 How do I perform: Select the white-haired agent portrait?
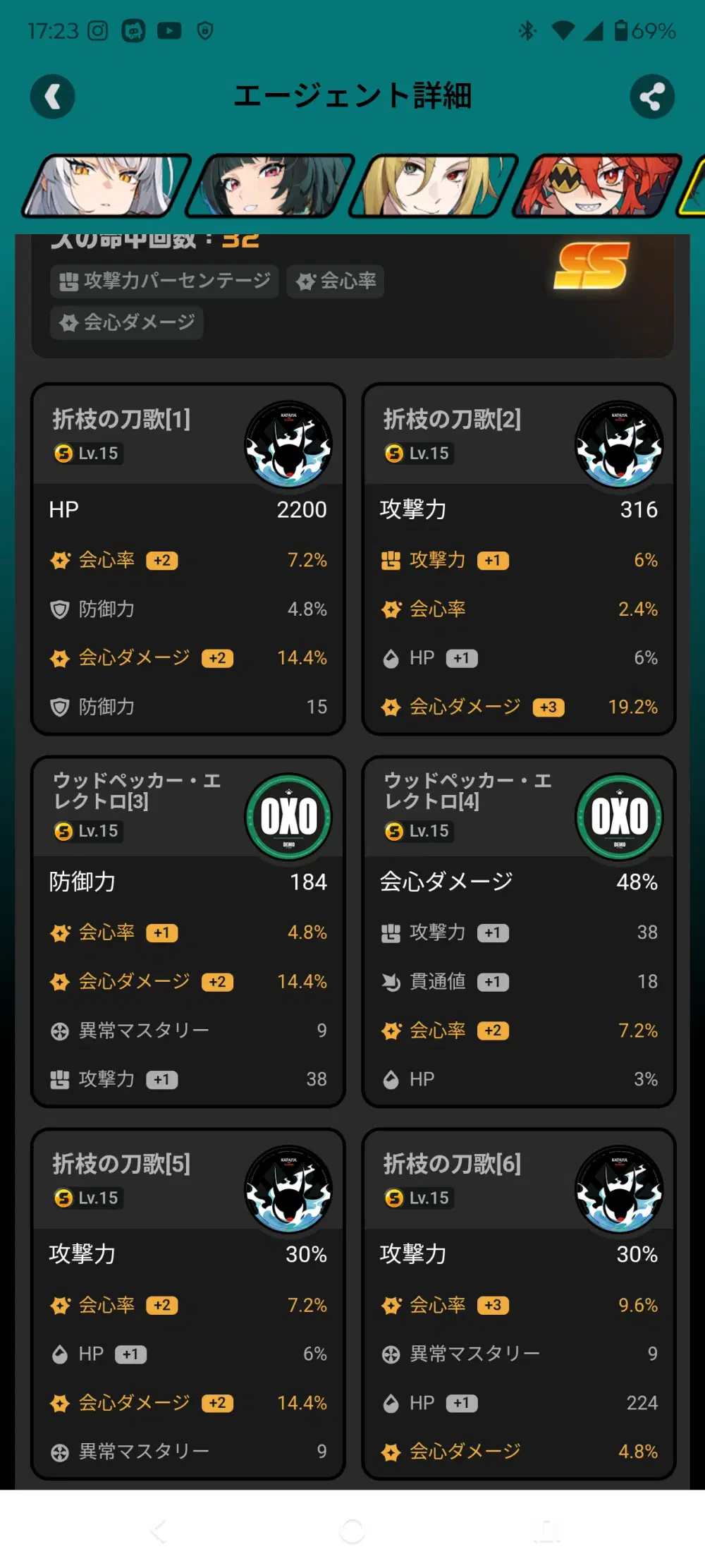(106, 186)
